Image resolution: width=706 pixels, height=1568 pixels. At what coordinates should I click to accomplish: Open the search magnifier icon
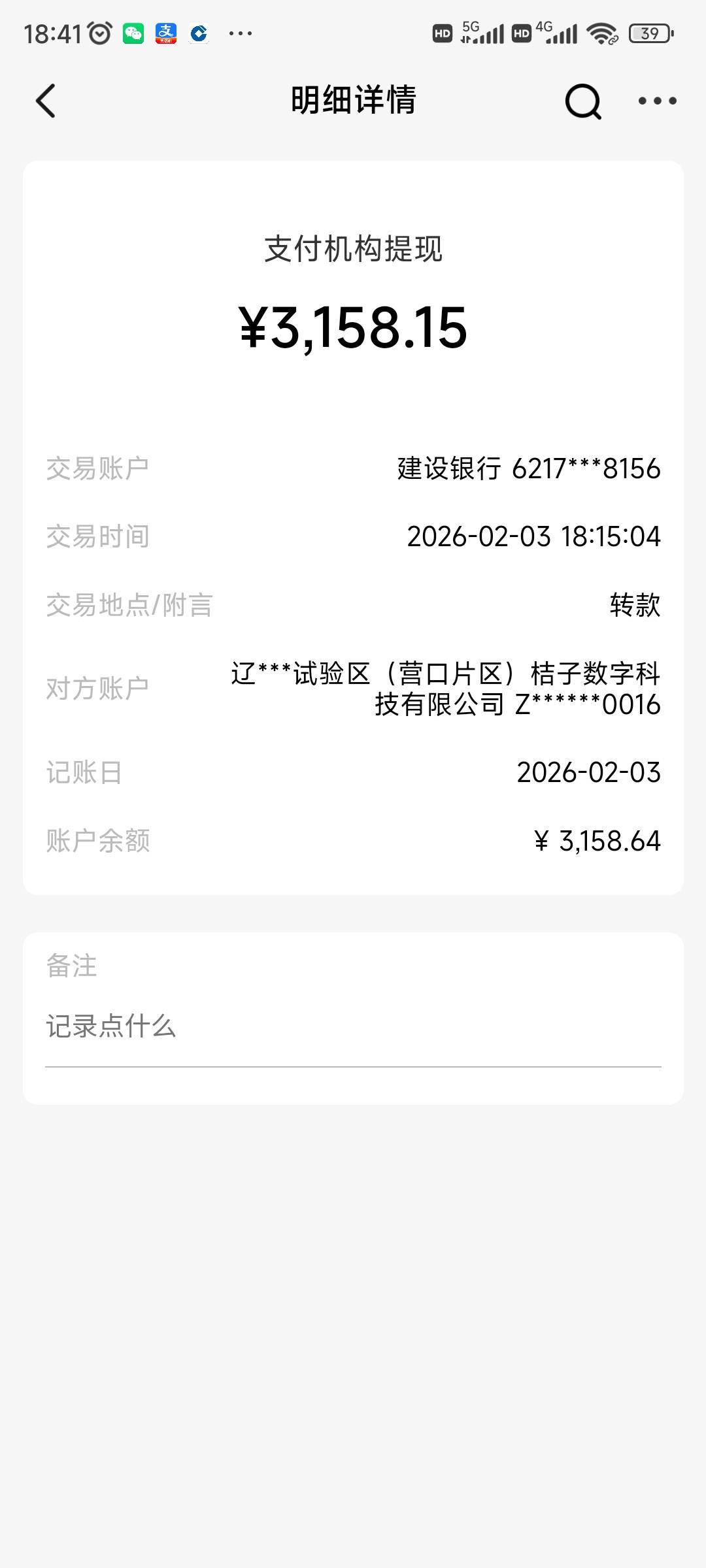pos(582,101)
